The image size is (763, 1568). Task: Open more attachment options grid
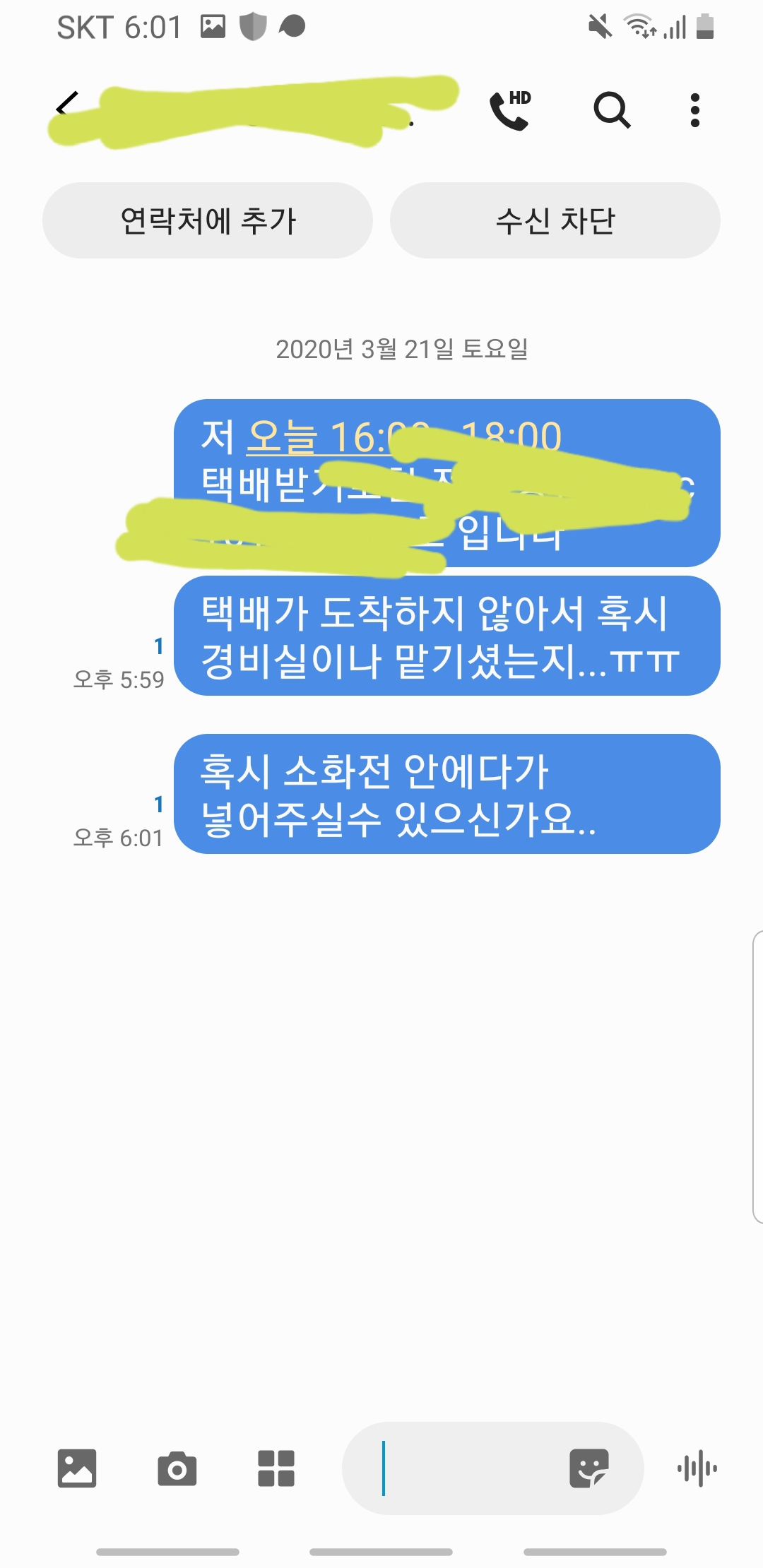[276, 1468]
